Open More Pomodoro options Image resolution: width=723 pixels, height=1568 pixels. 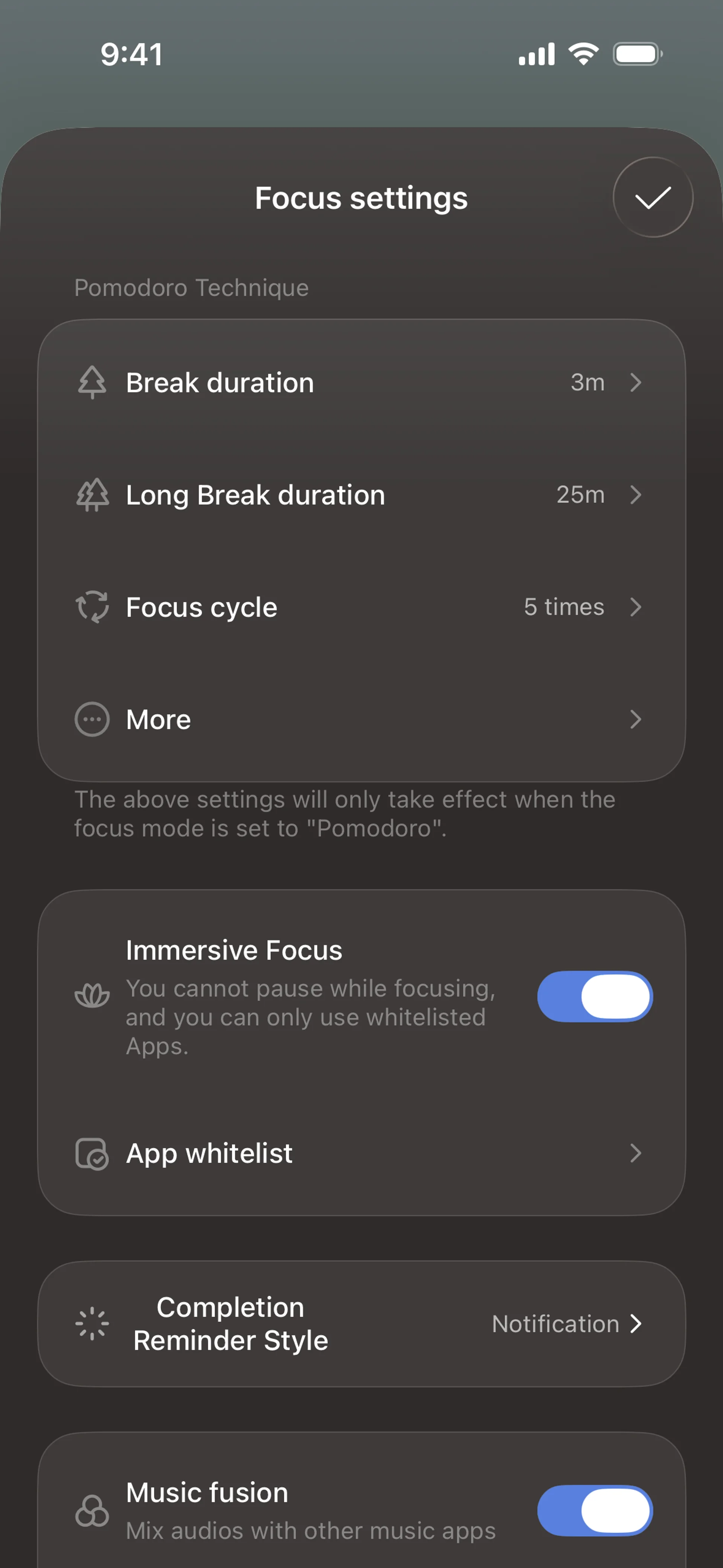361,720
